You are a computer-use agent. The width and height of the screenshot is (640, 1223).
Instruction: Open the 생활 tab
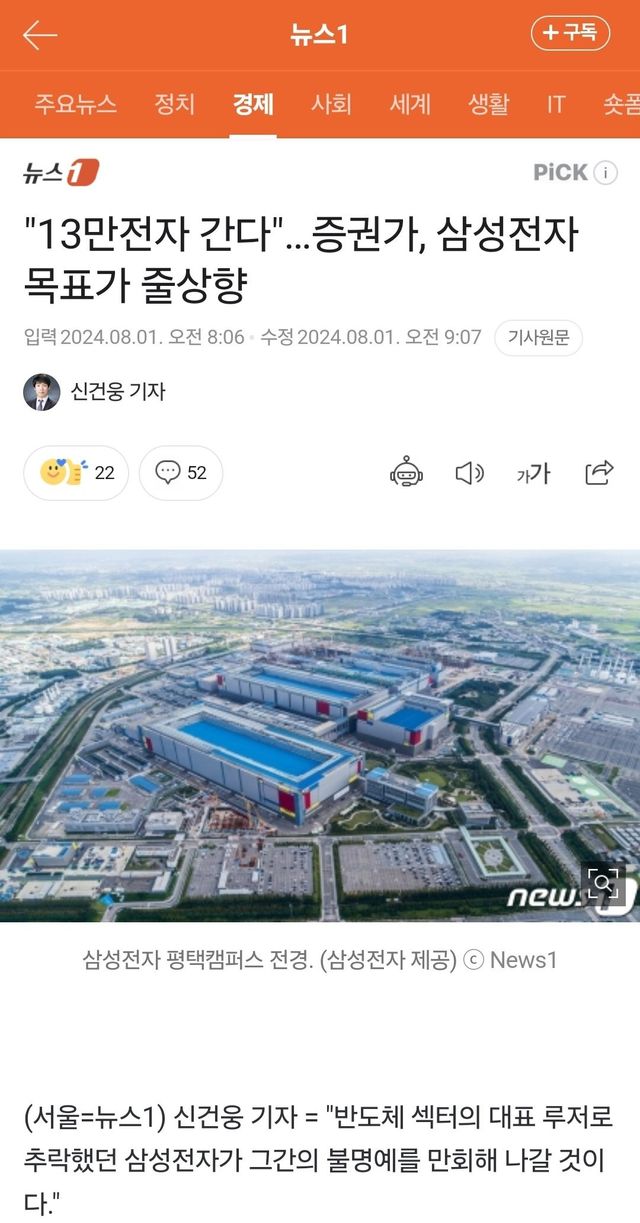[x=488, y=103]
